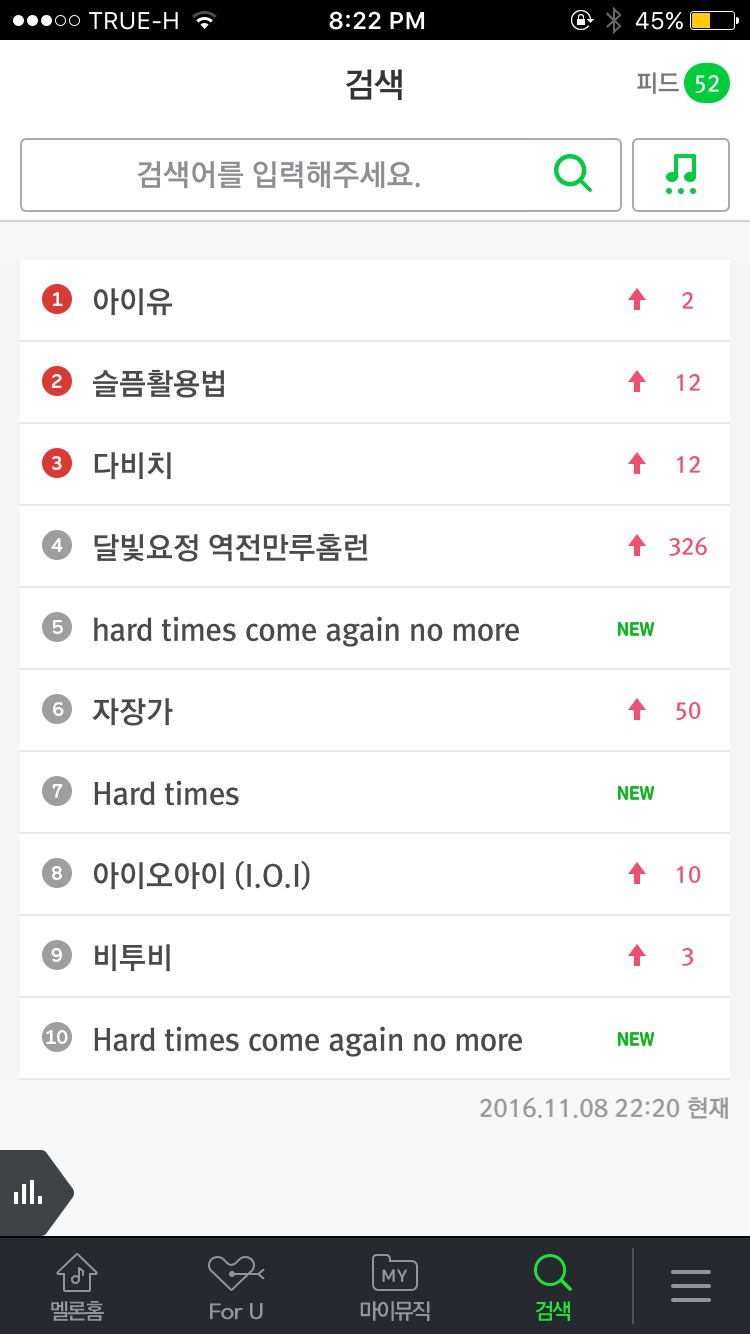Switch to the 마이뮤직 tab
Screen dimensions: 750x1334
pos(395,1287)
